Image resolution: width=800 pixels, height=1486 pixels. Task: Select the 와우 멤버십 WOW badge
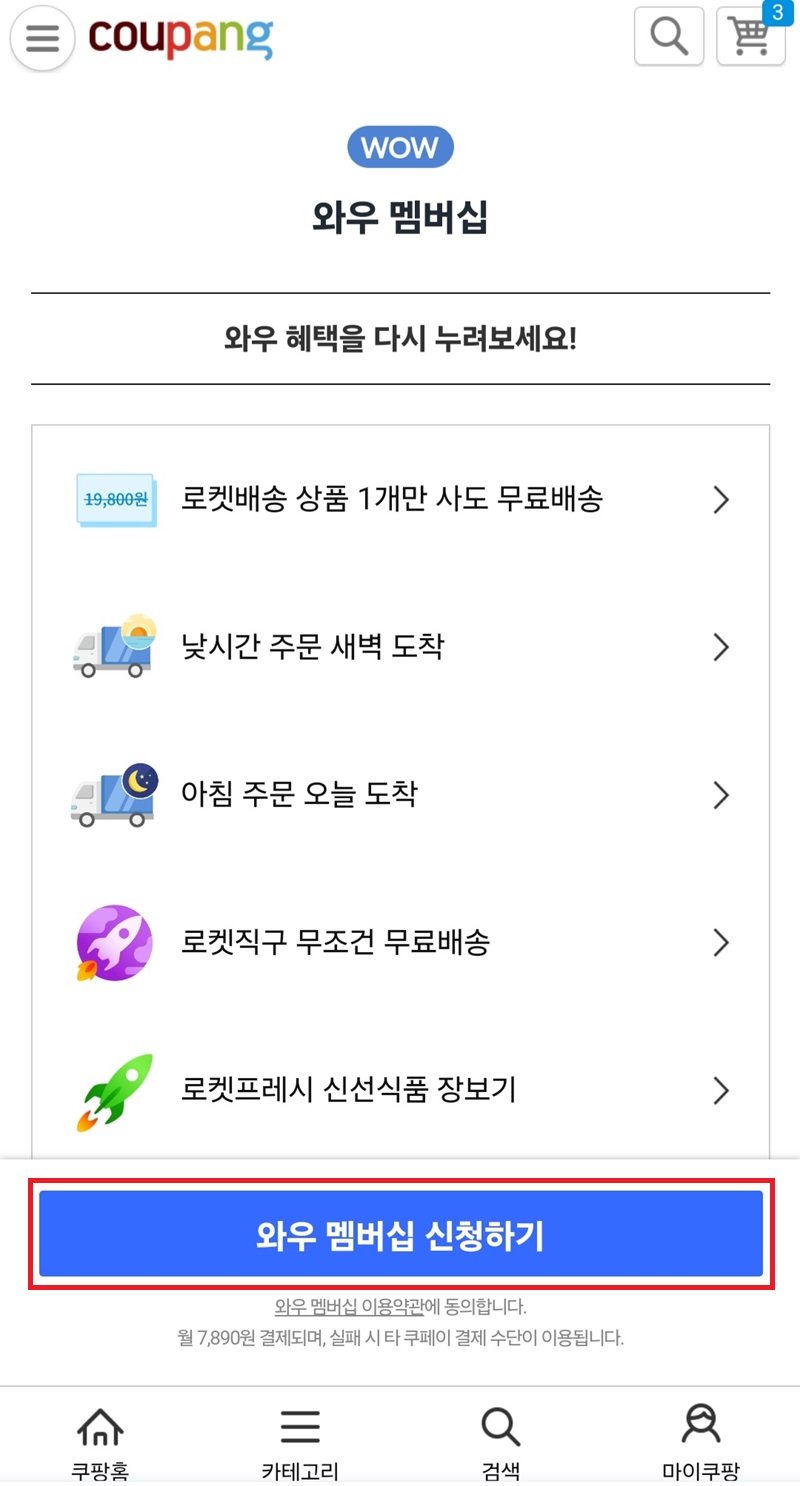(400, 146)
